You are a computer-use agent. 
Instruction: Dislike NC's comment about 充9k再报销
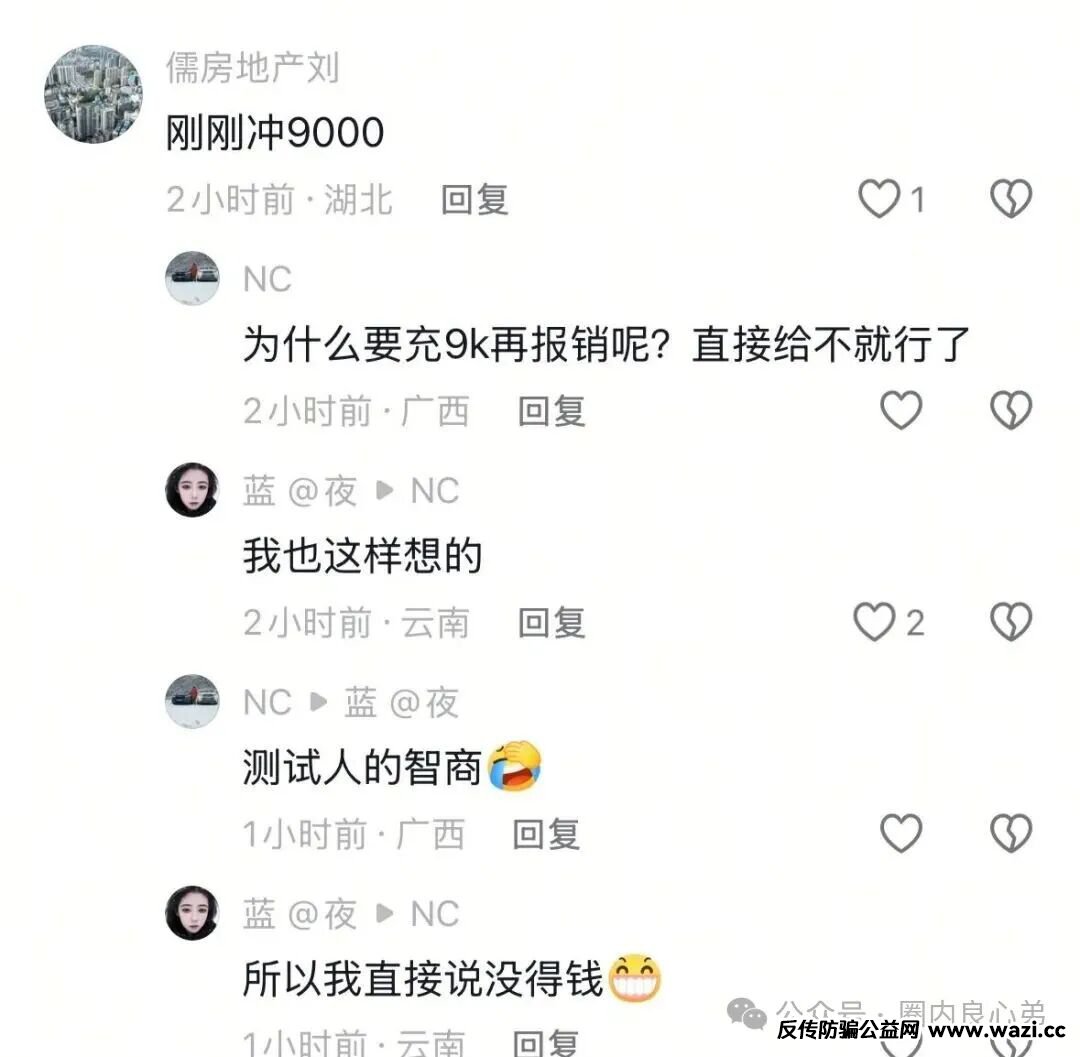click(x=1010, y=410)
